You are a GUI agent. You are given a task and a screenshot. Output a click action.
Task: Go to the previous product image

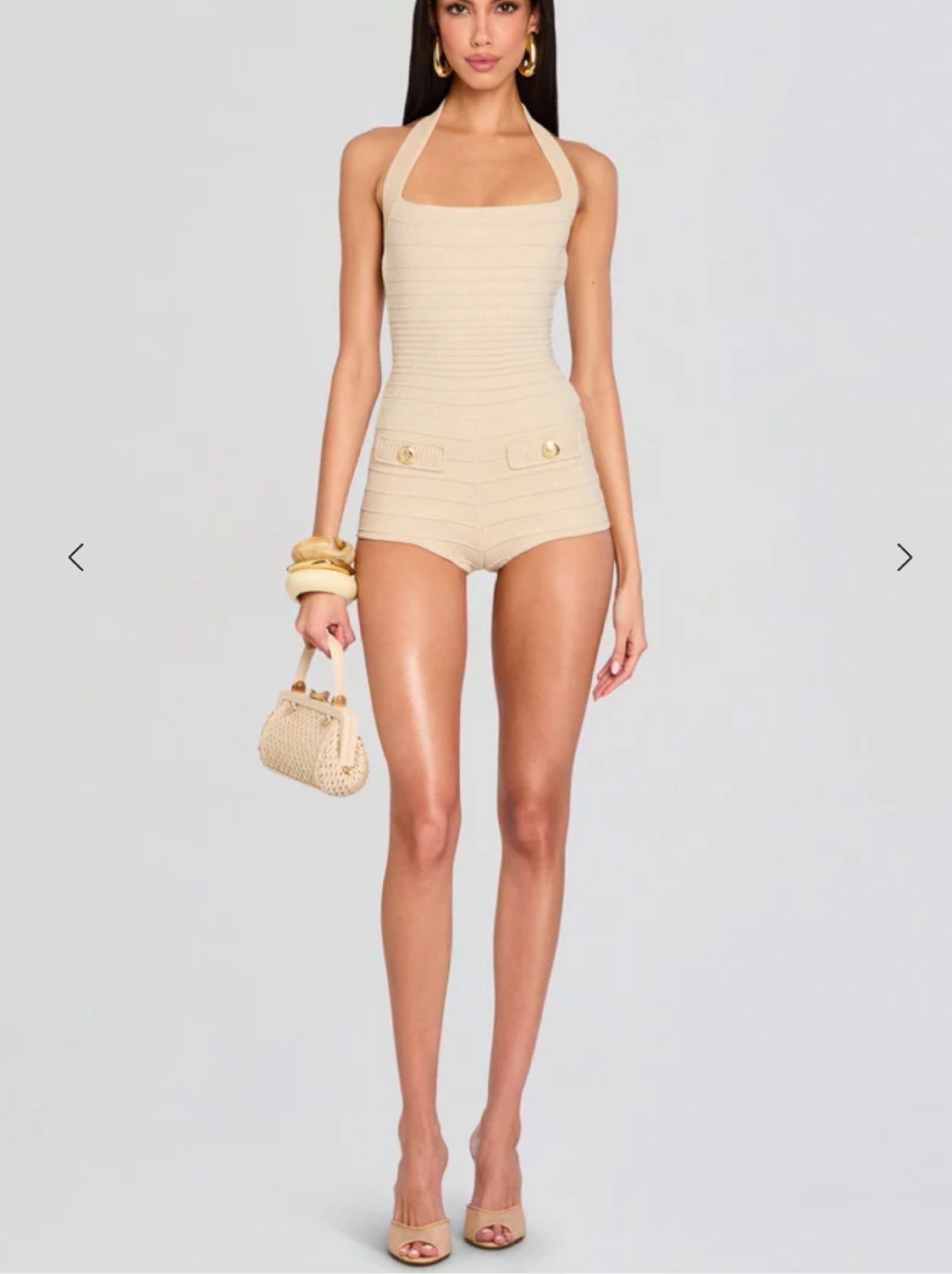[76, 557]
